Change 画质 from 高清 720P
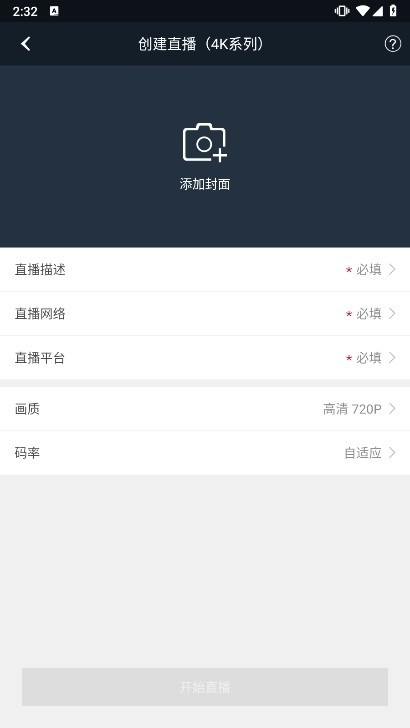 (x=205, y=409)
